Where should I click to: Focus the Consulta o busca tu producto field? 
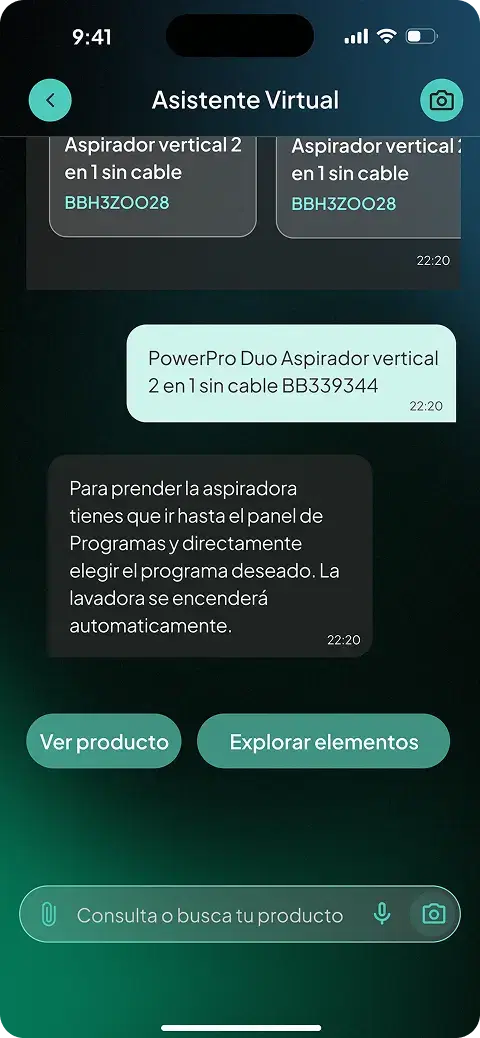[210, 916]
